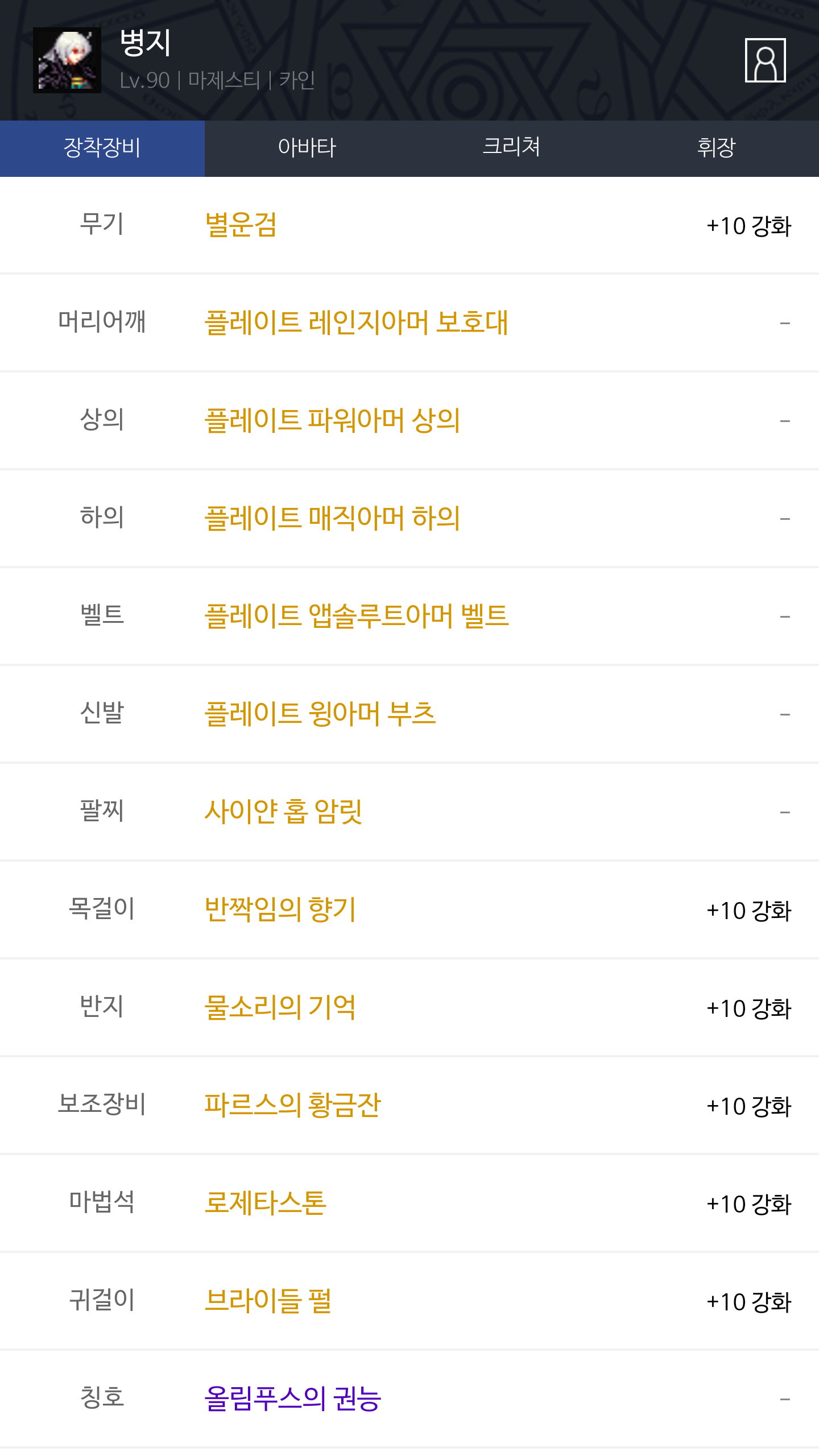This screenshot has height=1456, width=819.
Task: View magic stone 로제타스톤
Action: [266, 1203]
